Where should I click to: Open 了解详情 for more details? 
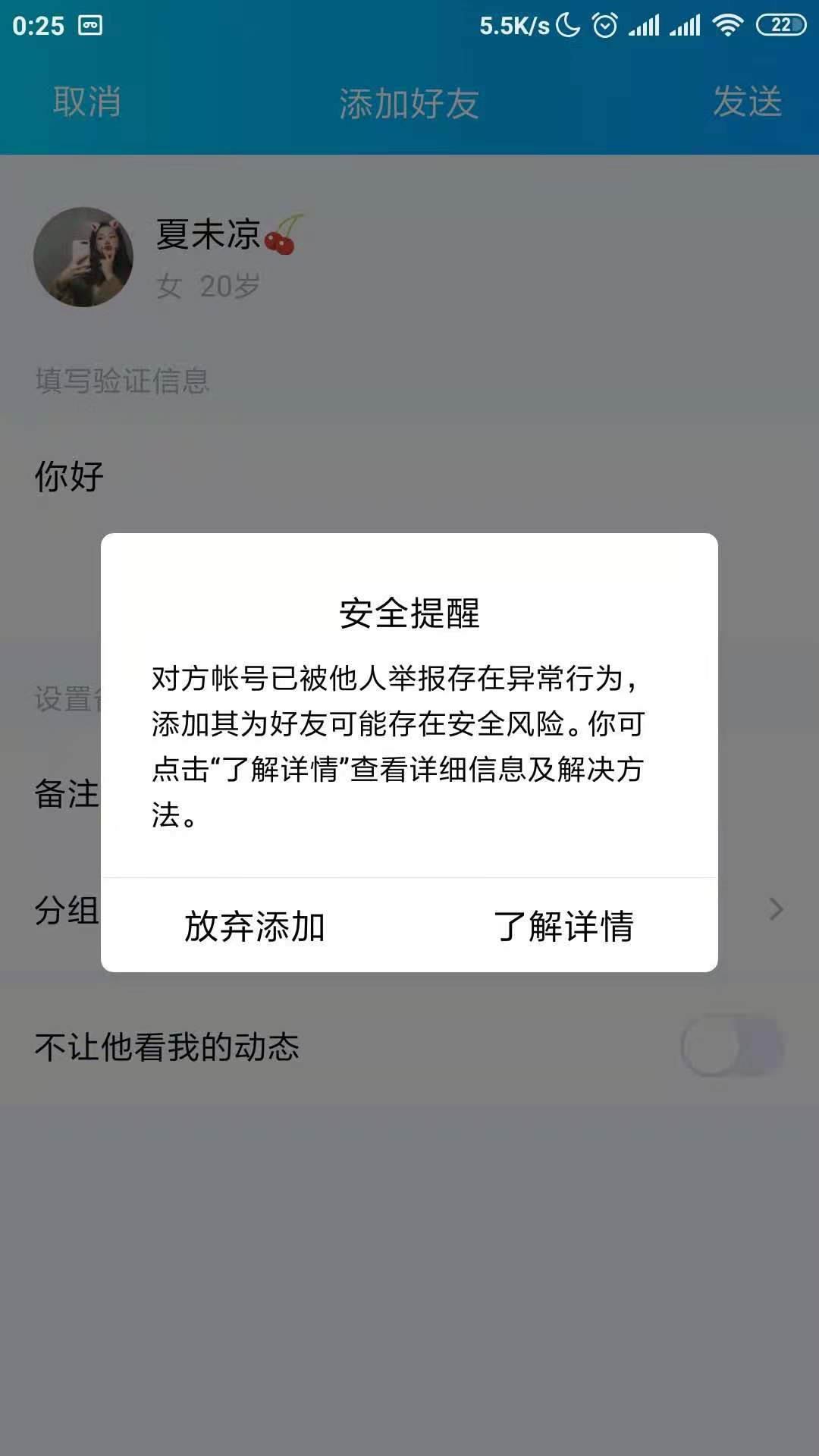(563, 926)
